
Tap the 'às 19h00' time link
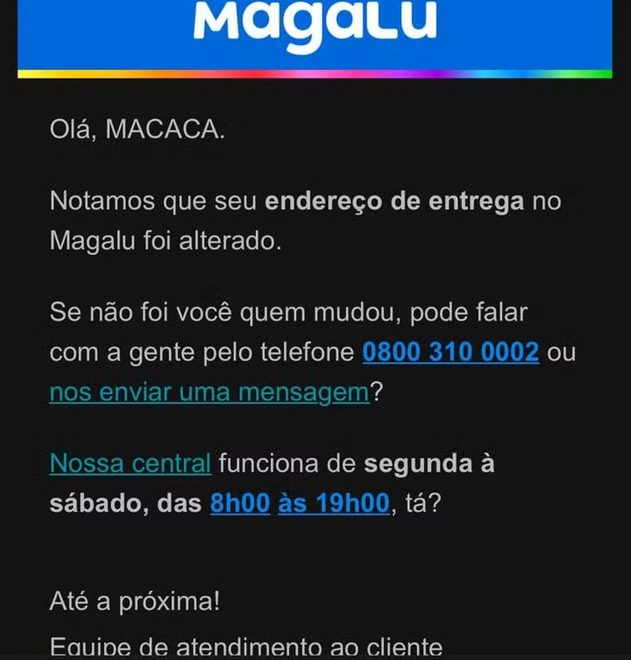coord(333,504)
